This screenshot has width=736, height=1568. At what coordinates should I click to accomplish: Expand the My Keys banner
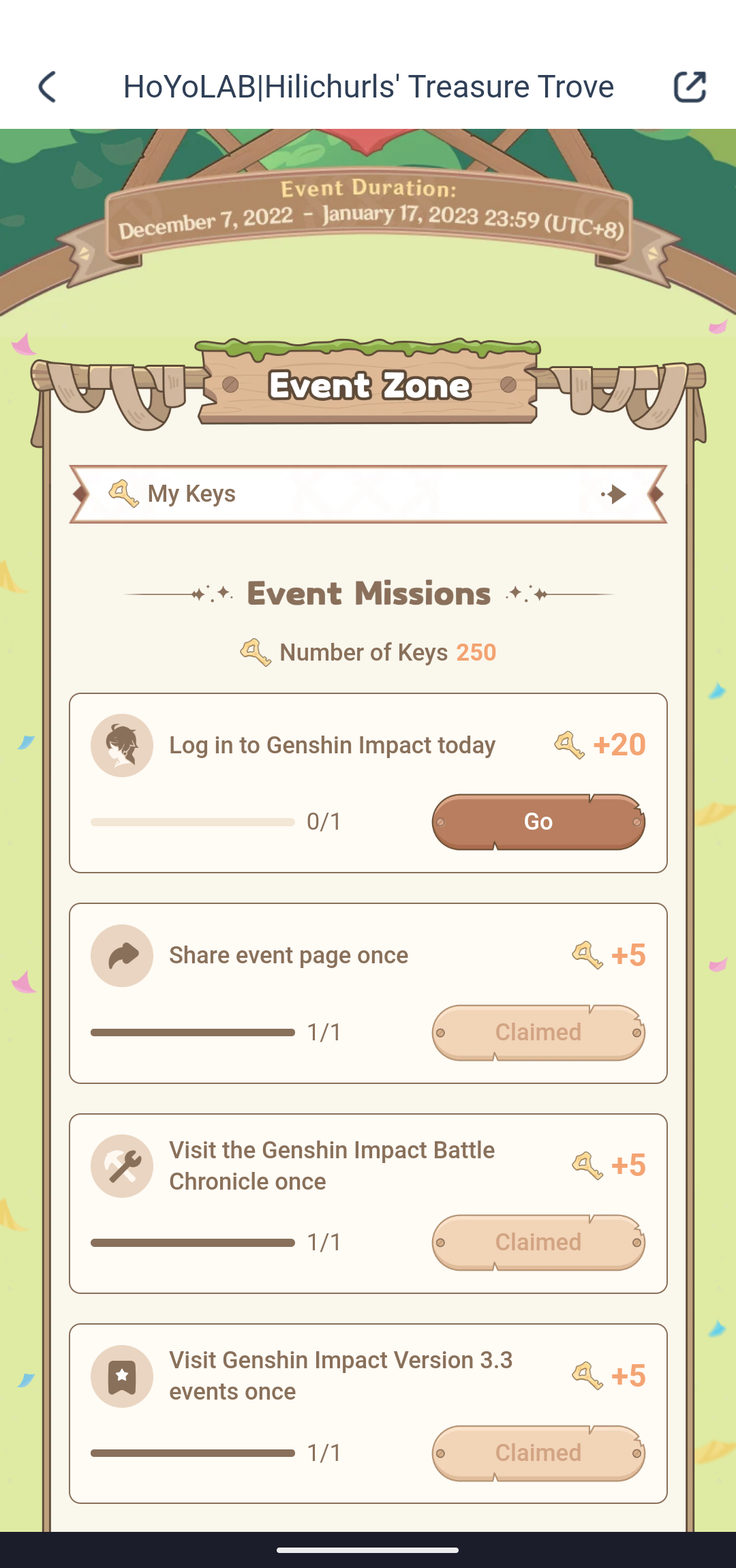[x=368, y=492]
